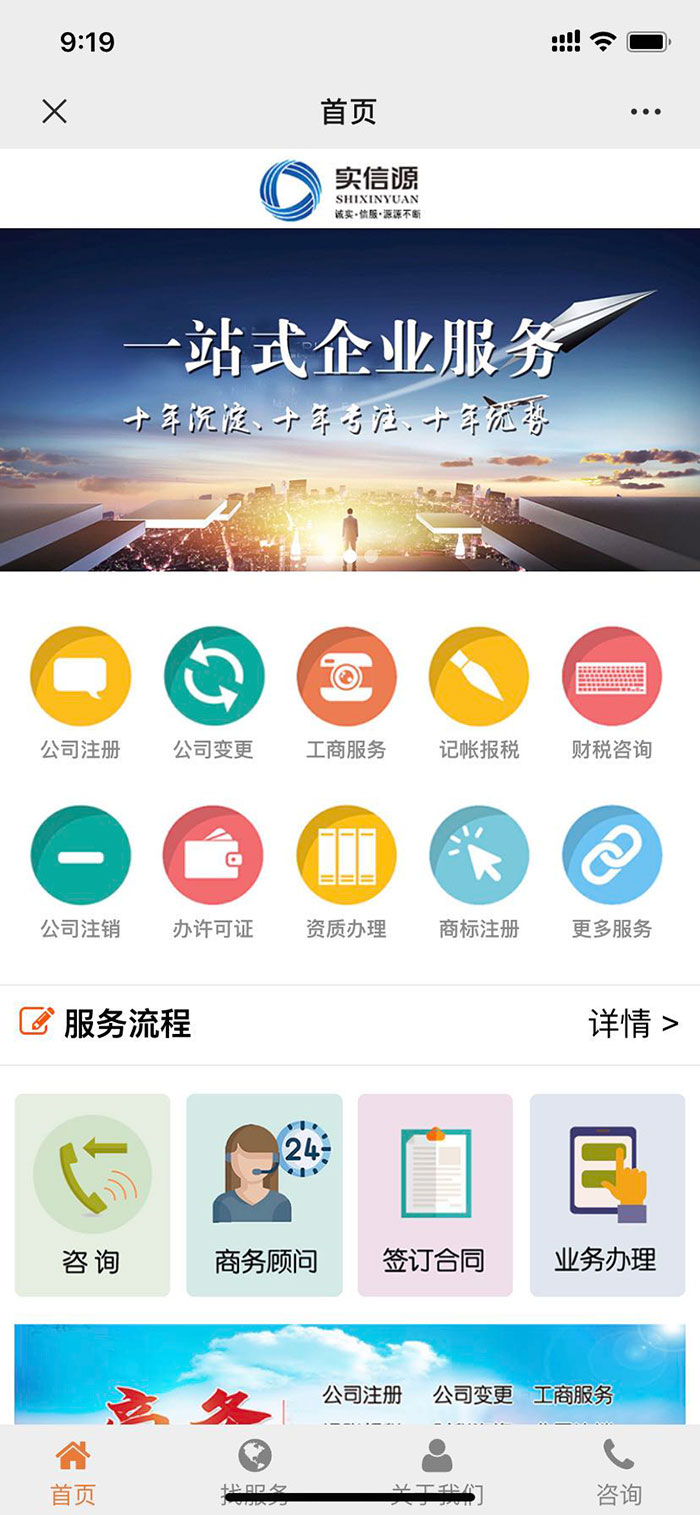Switch to the 找服务 tab
The height and width of the screenshot is (1515, 700).
(x=255, y=1470)
